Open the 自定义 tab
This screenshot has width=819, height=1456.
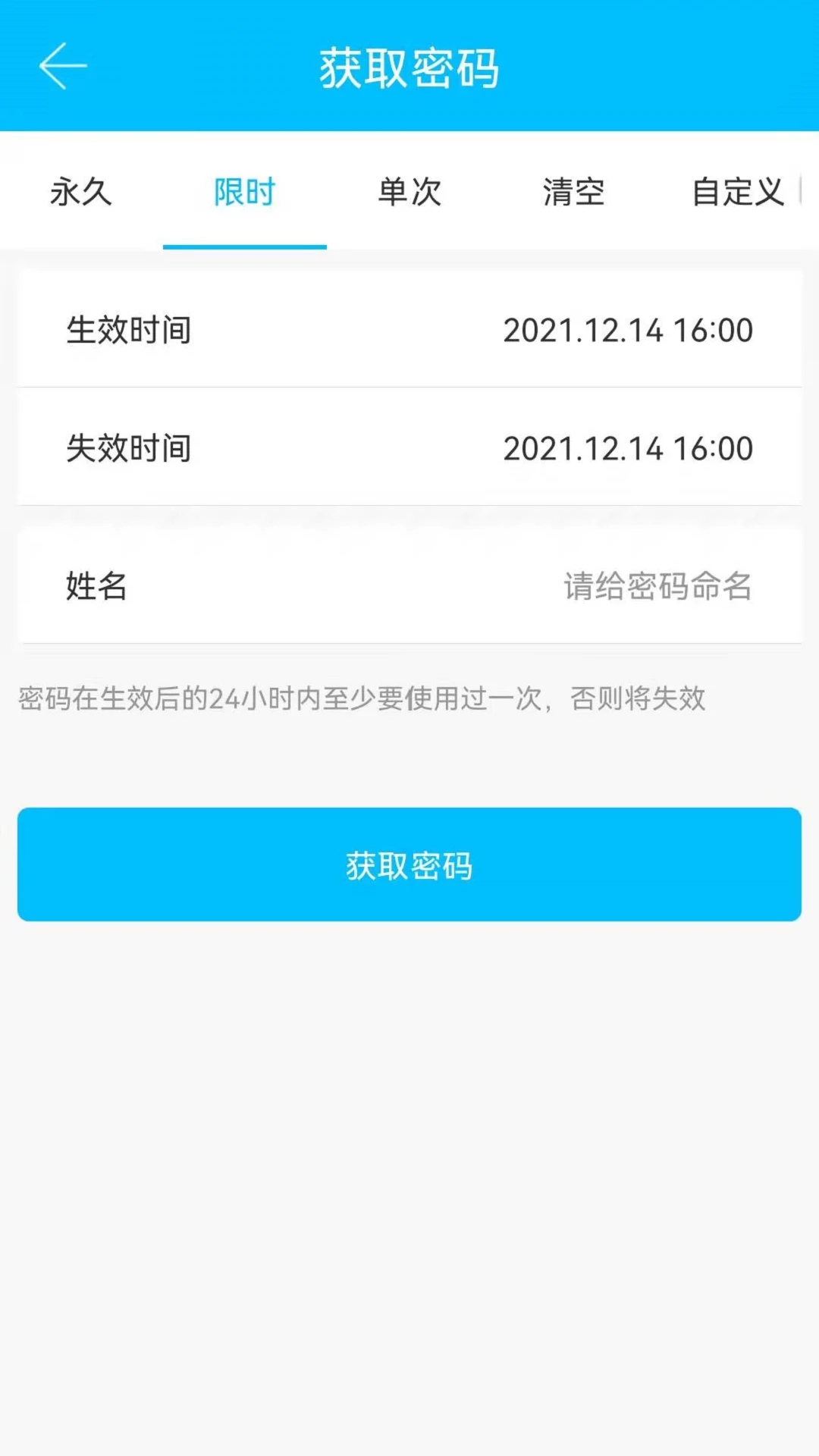tap(736, 194)
